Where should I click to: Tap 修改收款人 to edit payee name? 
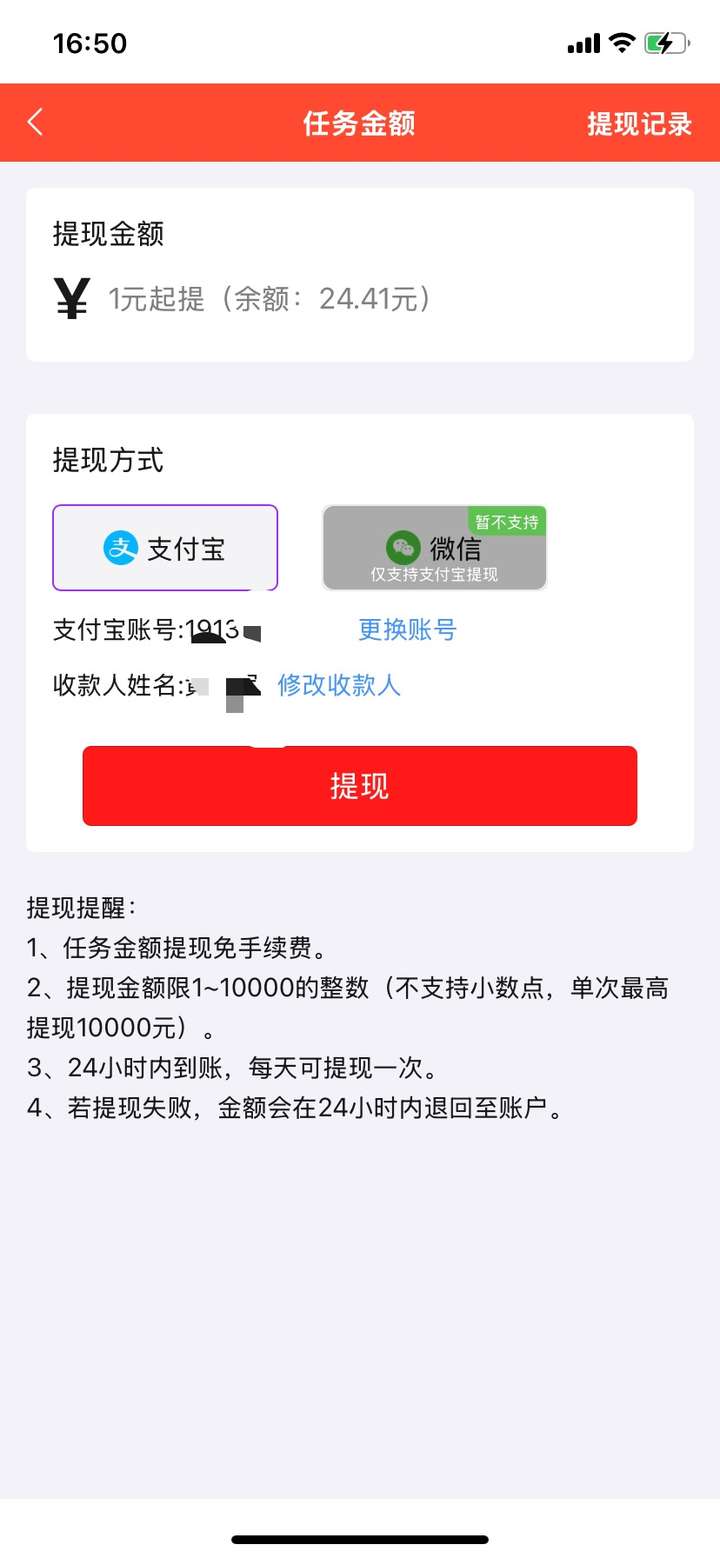tap(339, 685)
